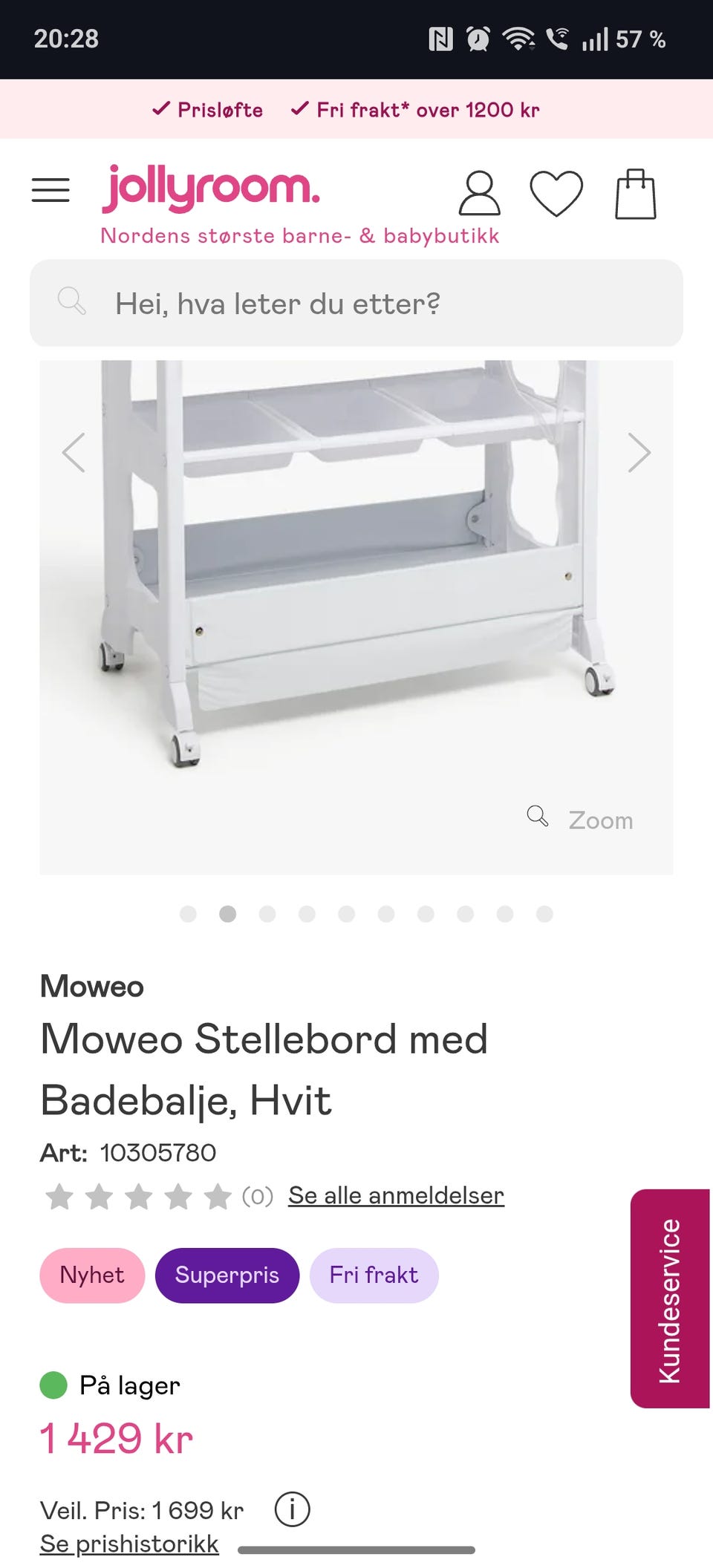Tap the green På lager indicator

coord(53,1385)
